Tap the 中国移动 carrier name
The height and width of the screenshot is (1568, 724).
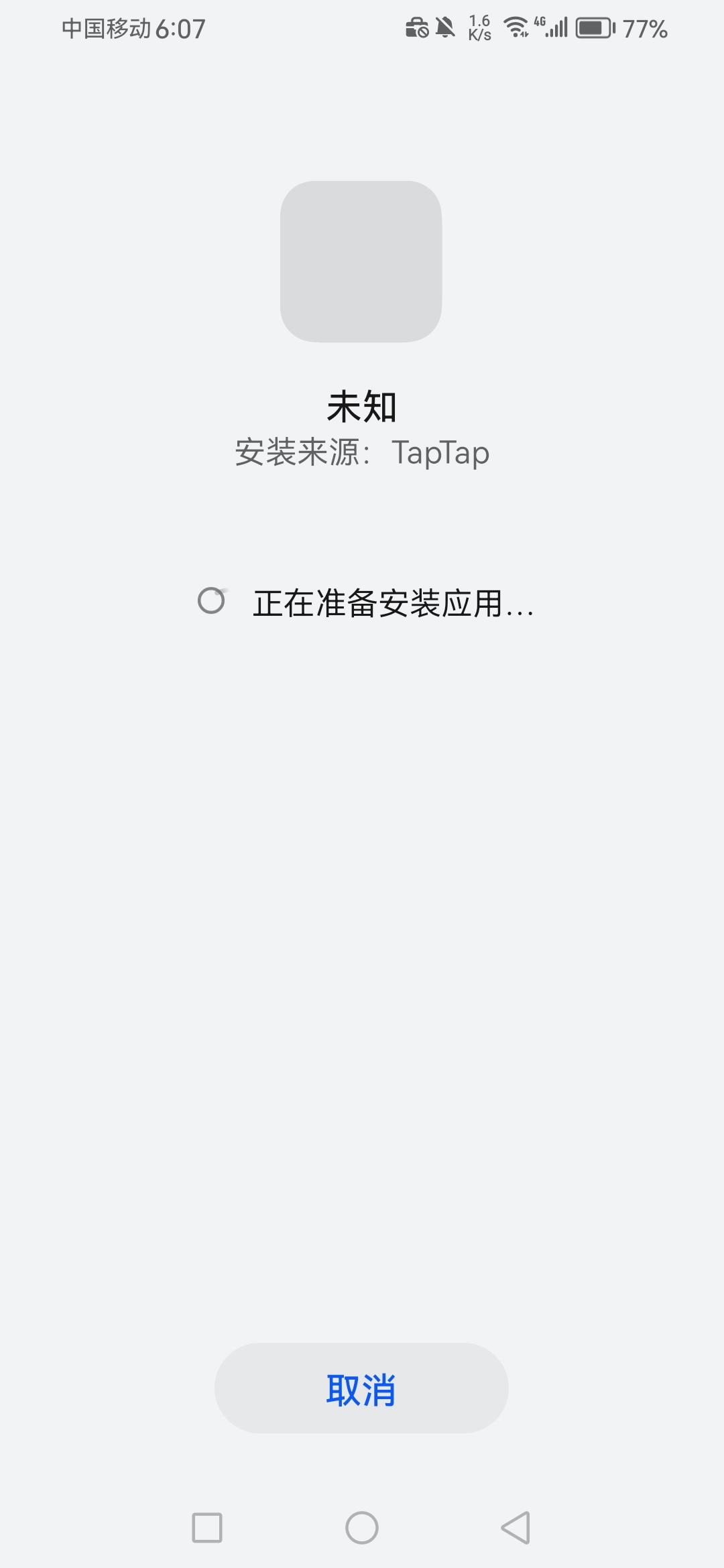coord(107,29)
